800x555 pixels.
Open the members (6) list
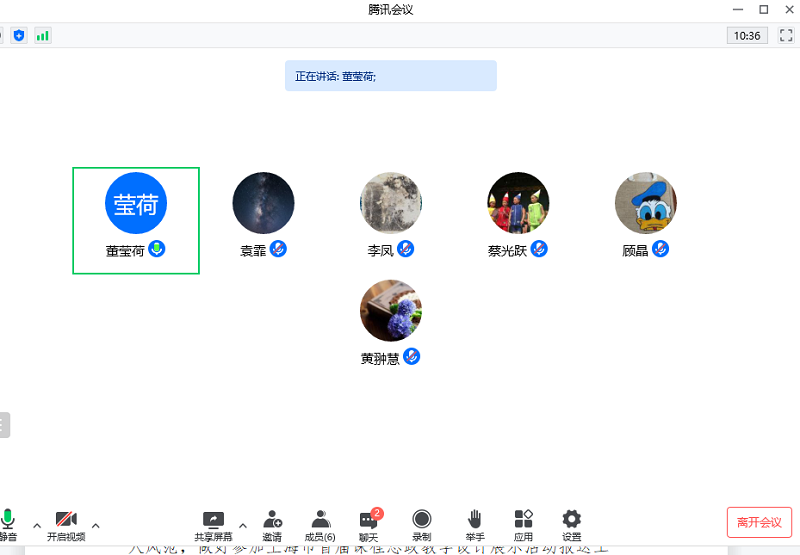(x=320, y=523)
